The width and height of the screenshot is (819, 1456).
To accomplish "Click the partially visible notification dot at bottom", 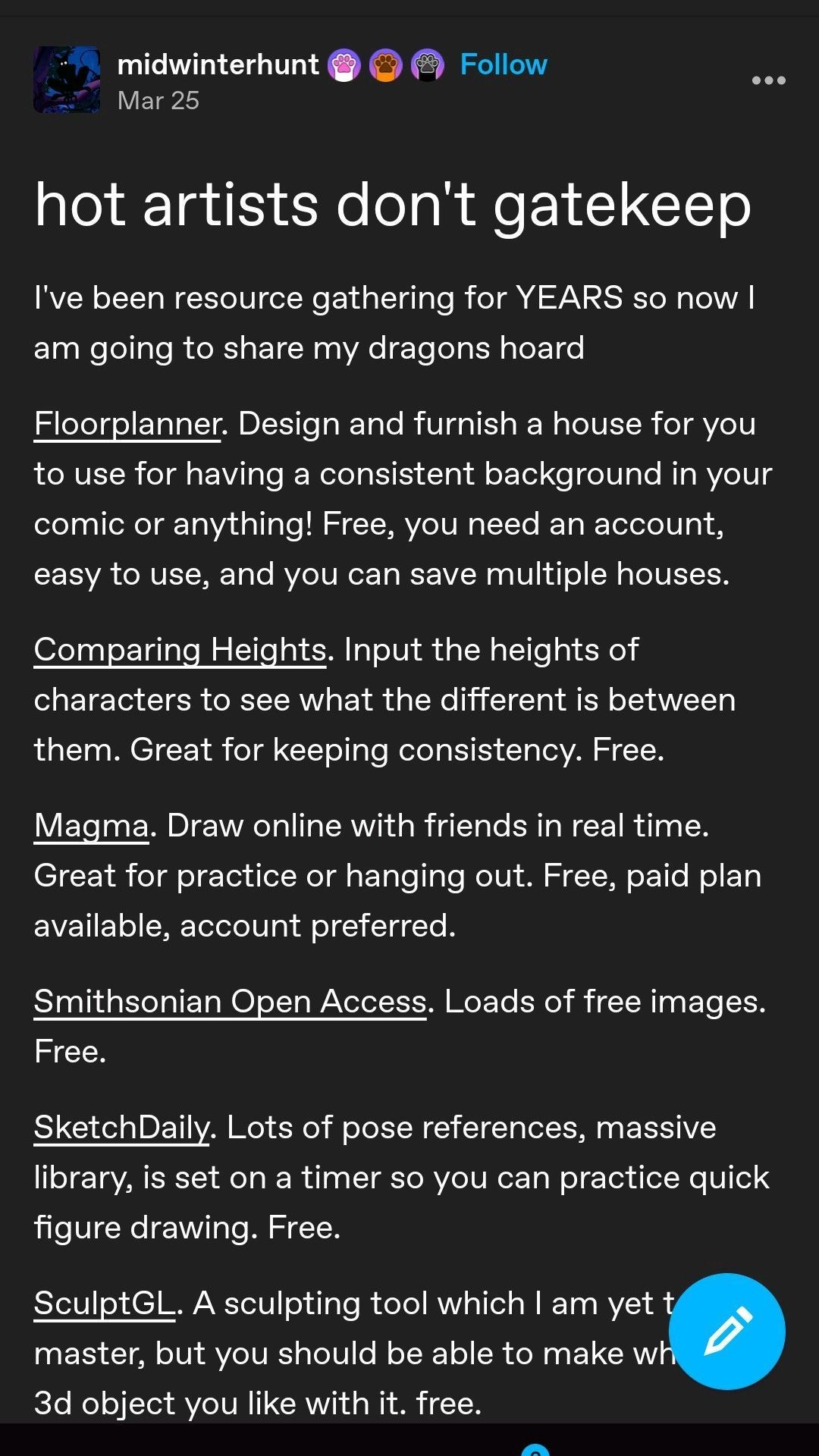I will pyautogui.click(x=536, y=1452).
